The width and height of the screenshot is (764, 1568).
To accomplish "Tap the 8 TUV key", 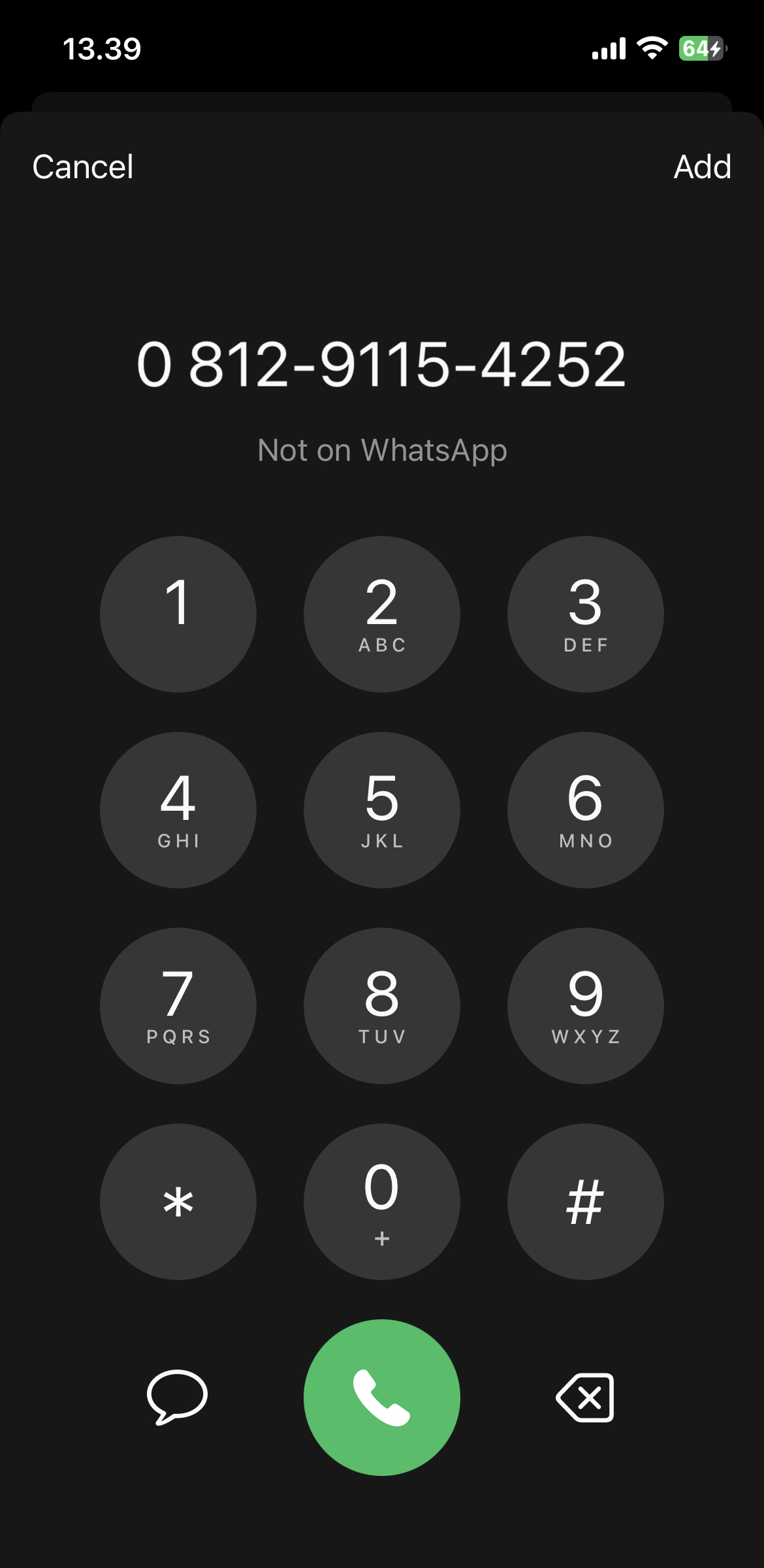I will (382, 1006).
